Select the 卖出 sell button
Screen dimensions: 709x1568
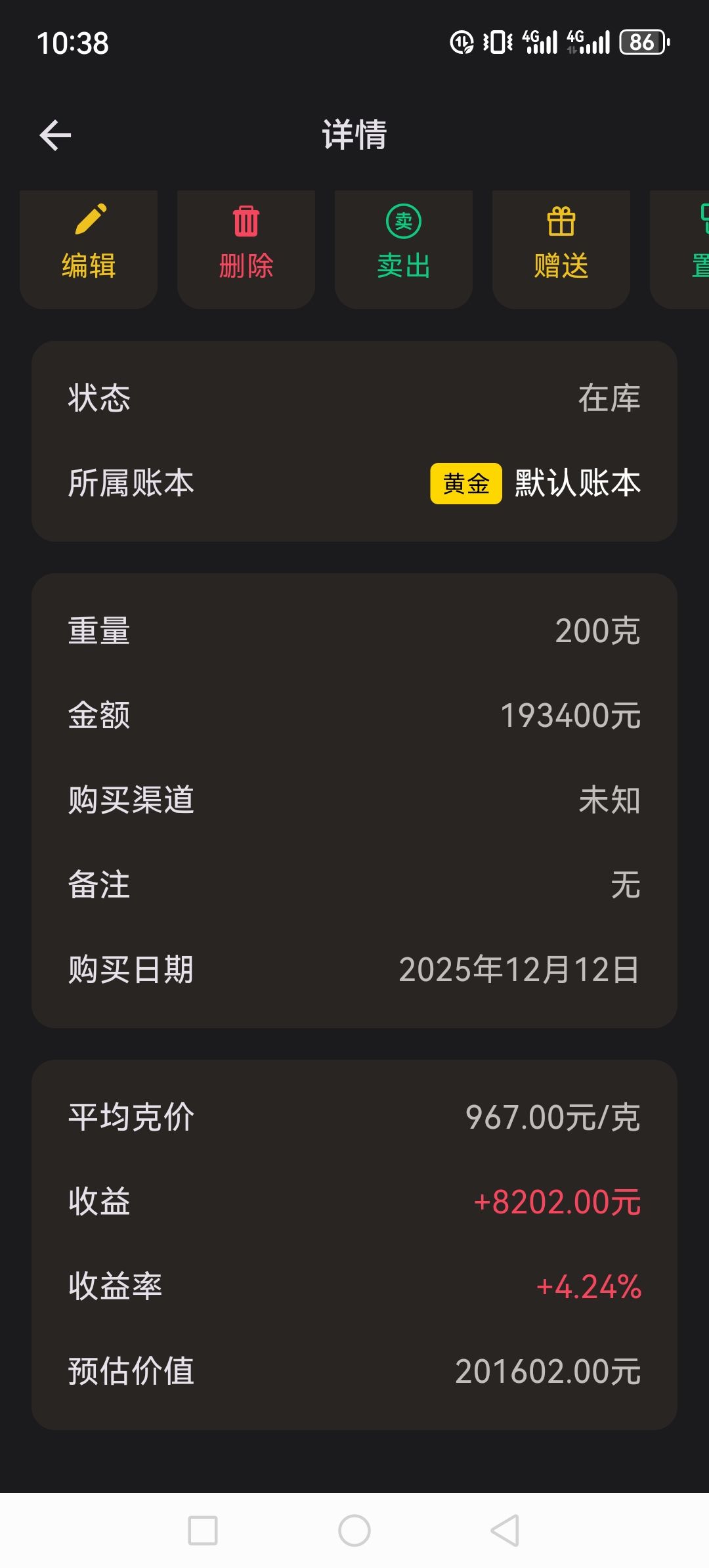click(404, 249)
